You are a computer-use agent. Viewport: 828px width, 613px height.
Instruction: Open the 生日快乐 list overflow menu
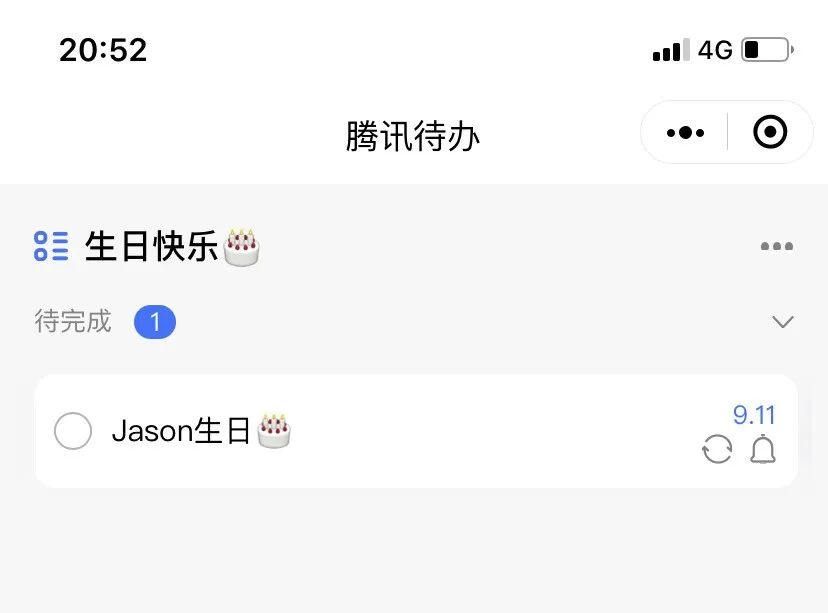776,246
